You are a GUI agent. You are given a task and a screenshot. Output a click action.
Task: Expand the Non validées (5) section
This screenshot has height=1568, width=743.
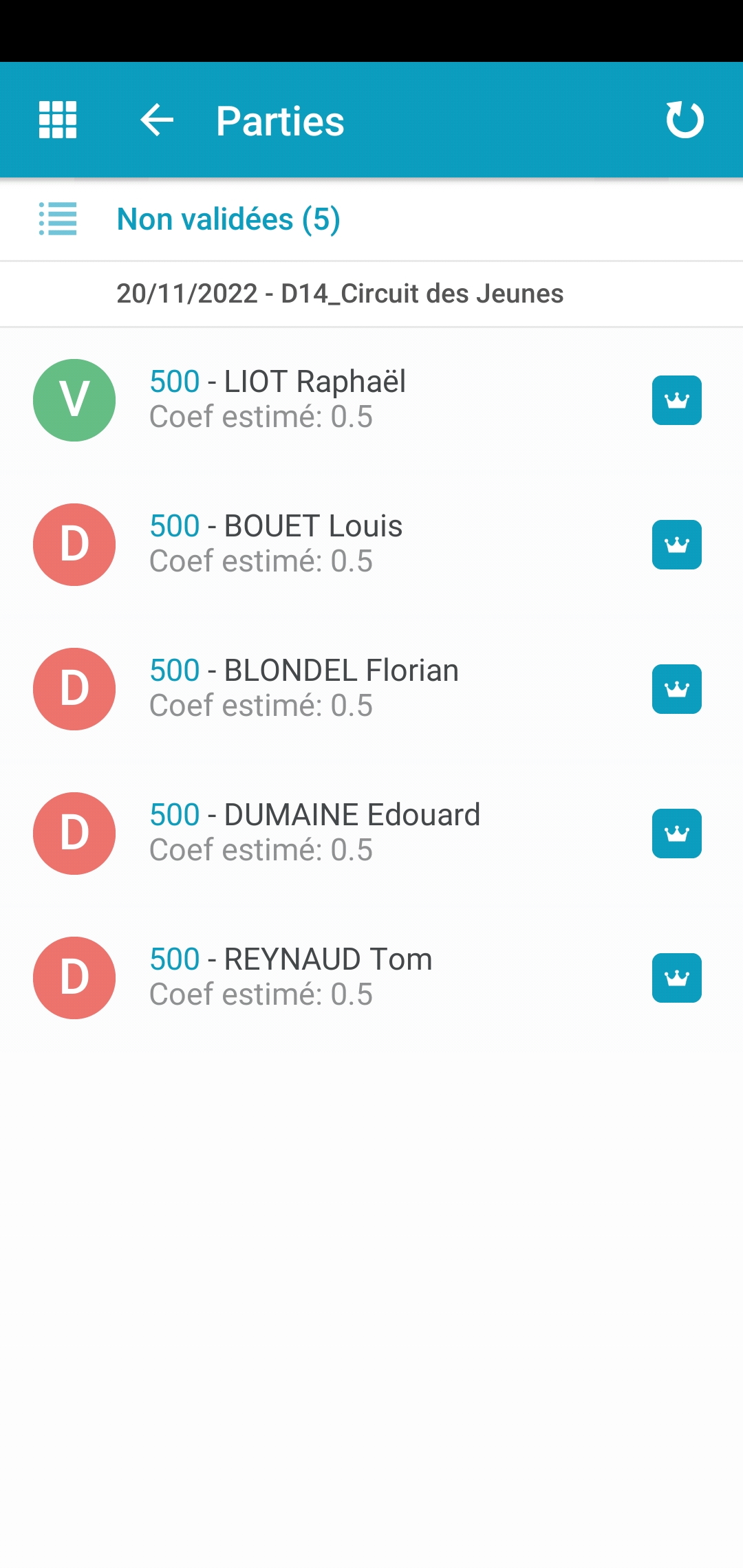point(371,219)
